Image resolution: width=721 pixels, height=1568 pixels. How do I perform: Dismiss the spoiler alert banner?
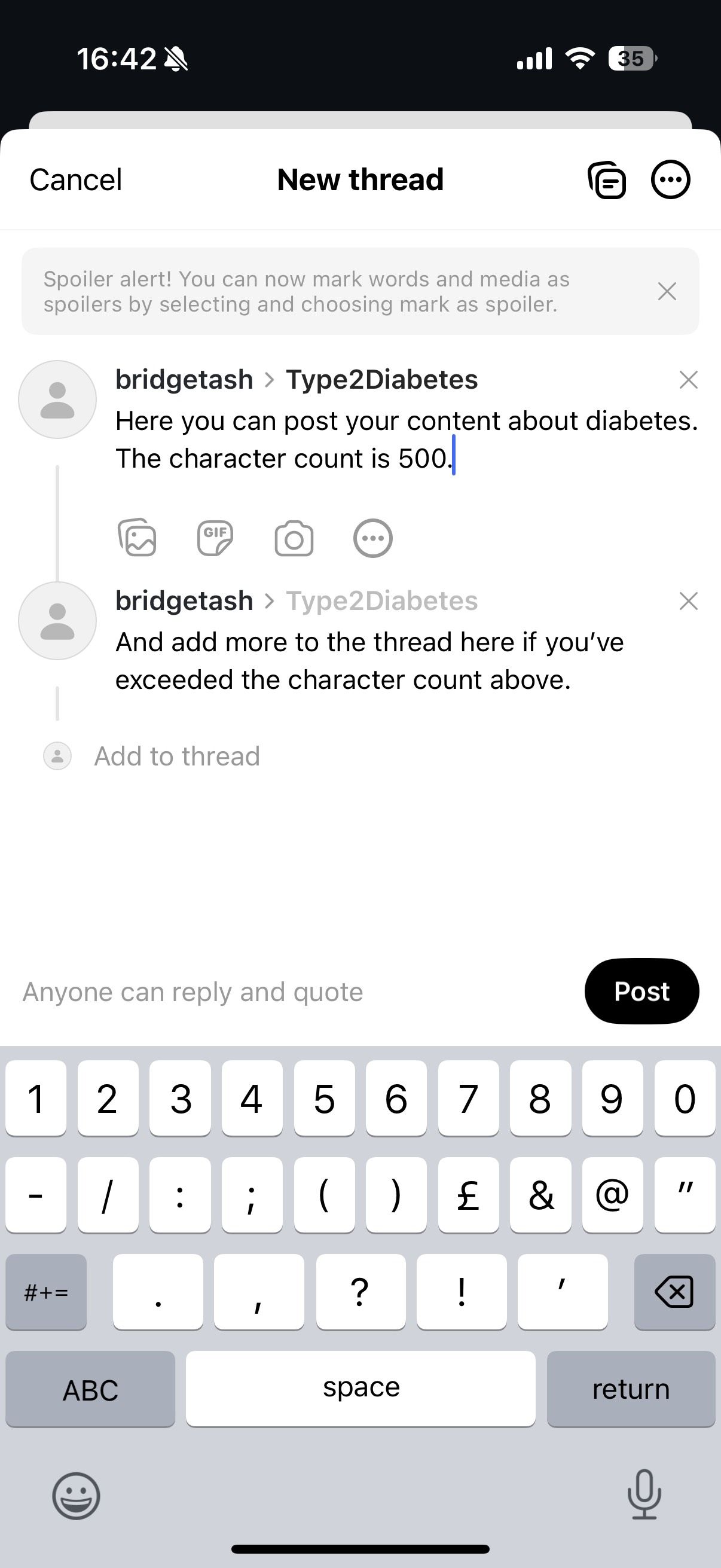tap(667, 292)
